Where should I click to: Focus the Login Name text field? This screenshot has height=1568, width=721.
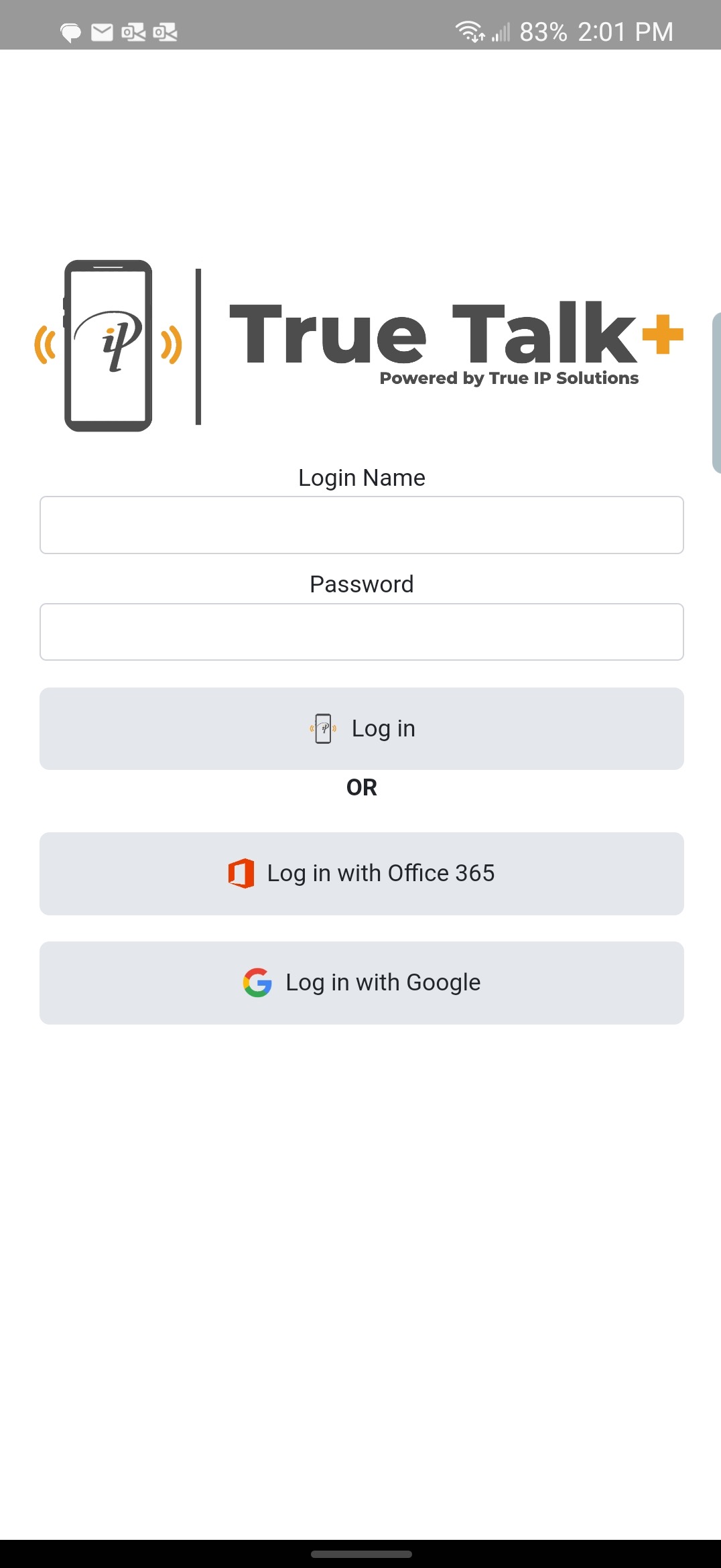362,525
